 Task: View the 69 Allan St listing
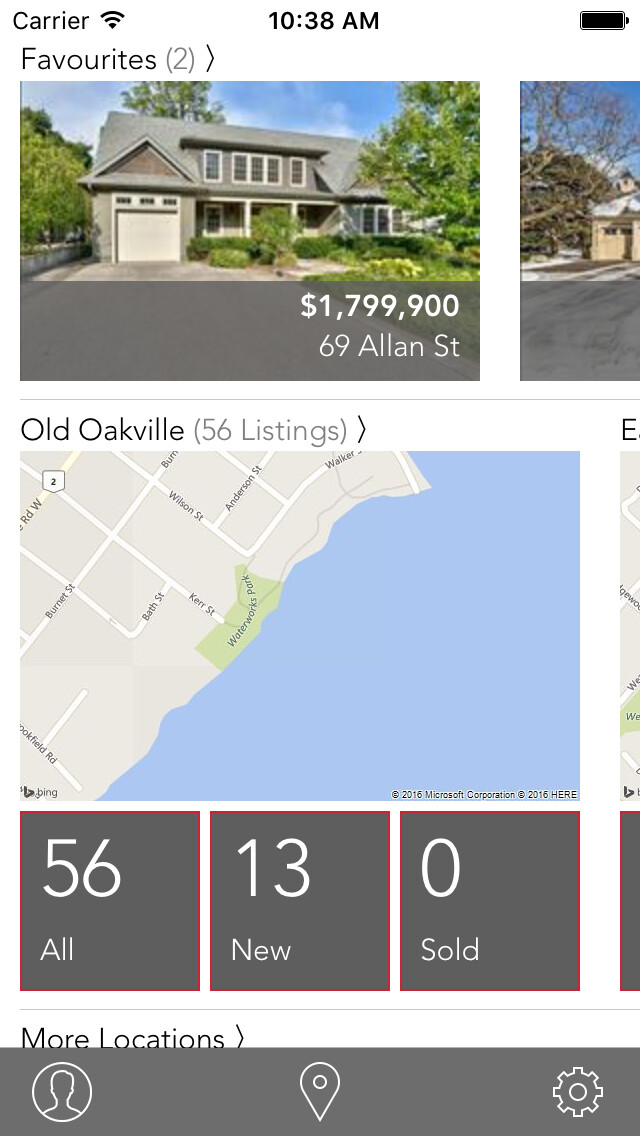(250, 230)
